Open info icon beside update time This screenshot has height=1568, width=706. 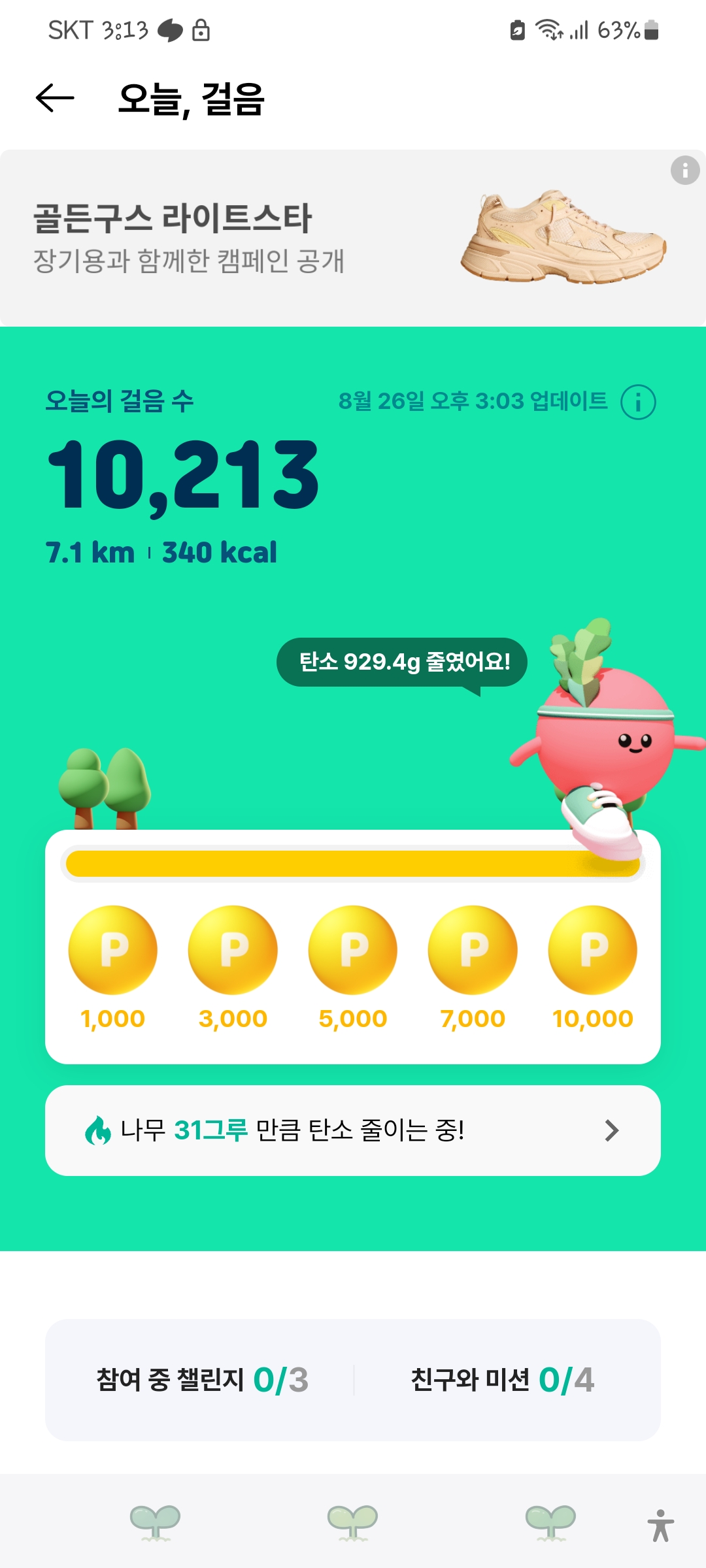(638, 402)
